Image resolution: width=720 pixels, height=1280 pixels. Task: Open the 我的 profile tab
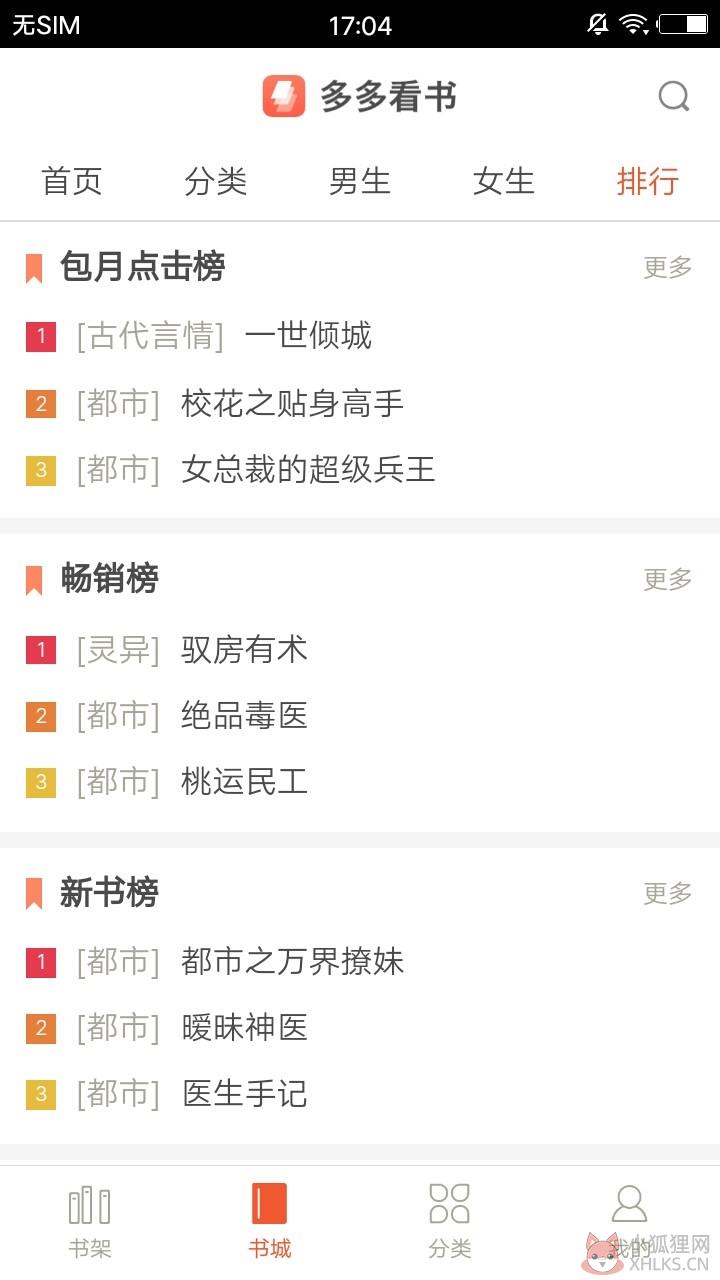(630, 1221)
